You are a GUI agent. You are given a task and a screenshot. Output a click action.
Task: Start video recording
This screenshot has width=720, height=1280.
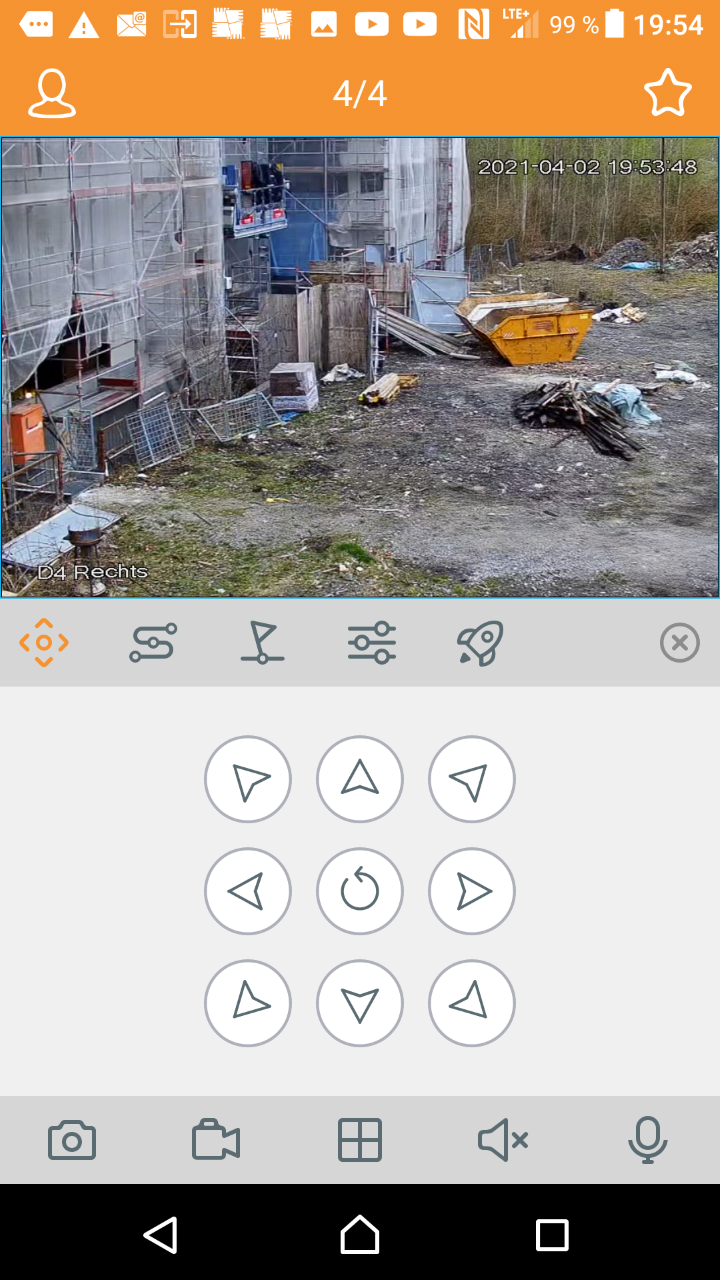pos(216,1140)
